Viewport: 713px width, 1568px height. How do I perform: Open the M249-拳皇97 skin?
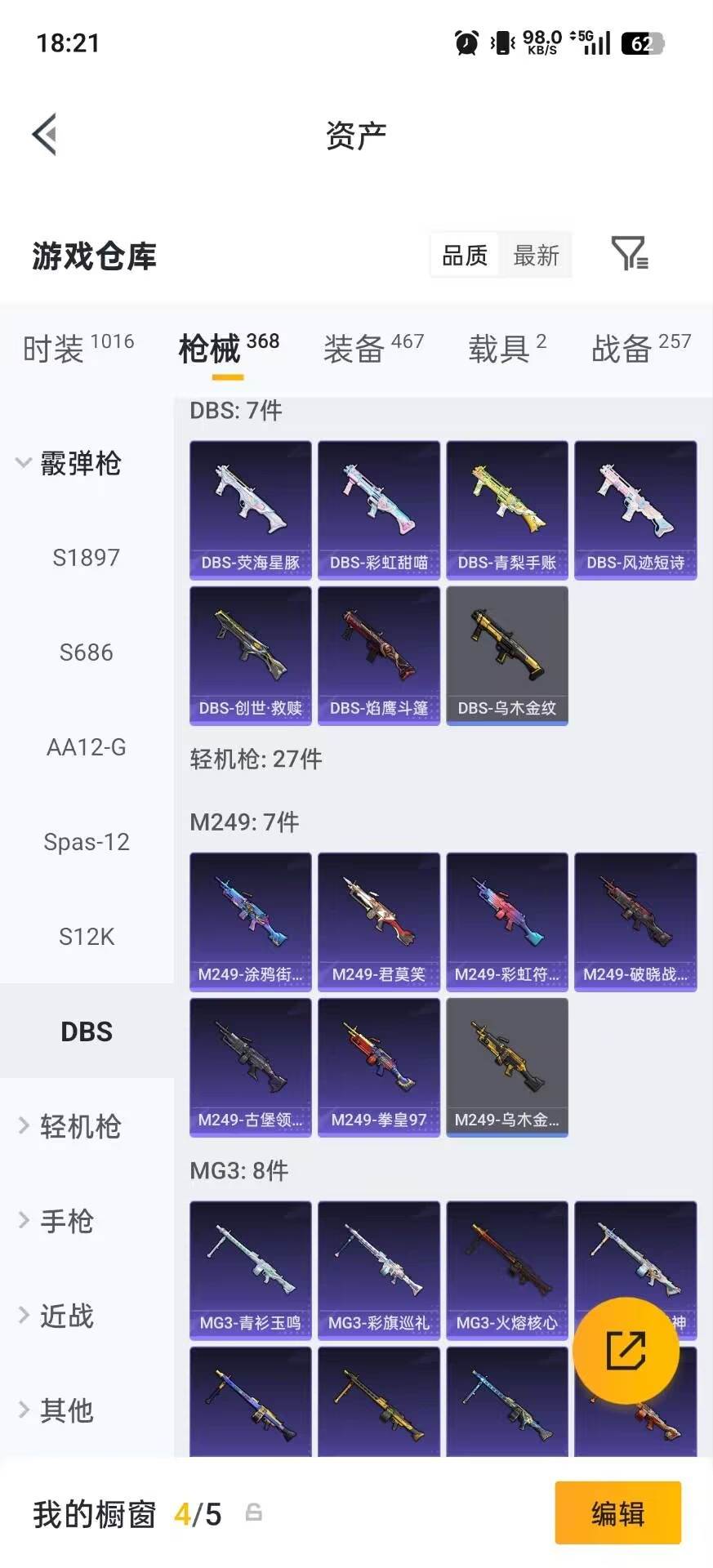click(x=379, y=1067)
